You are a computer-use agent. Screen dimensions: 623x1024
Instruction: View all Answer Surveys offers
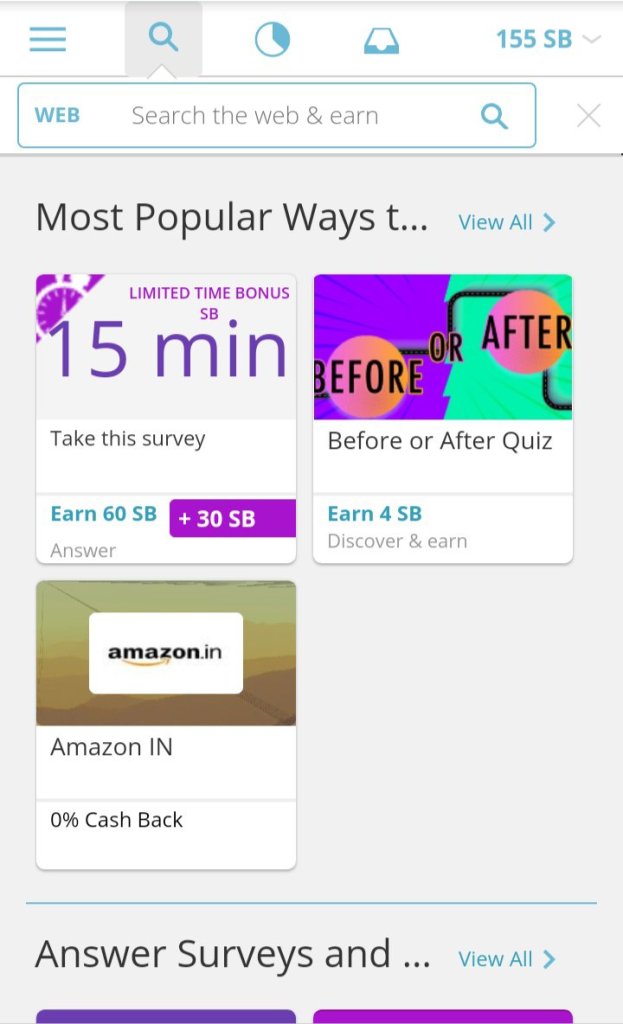click(506, 959)
